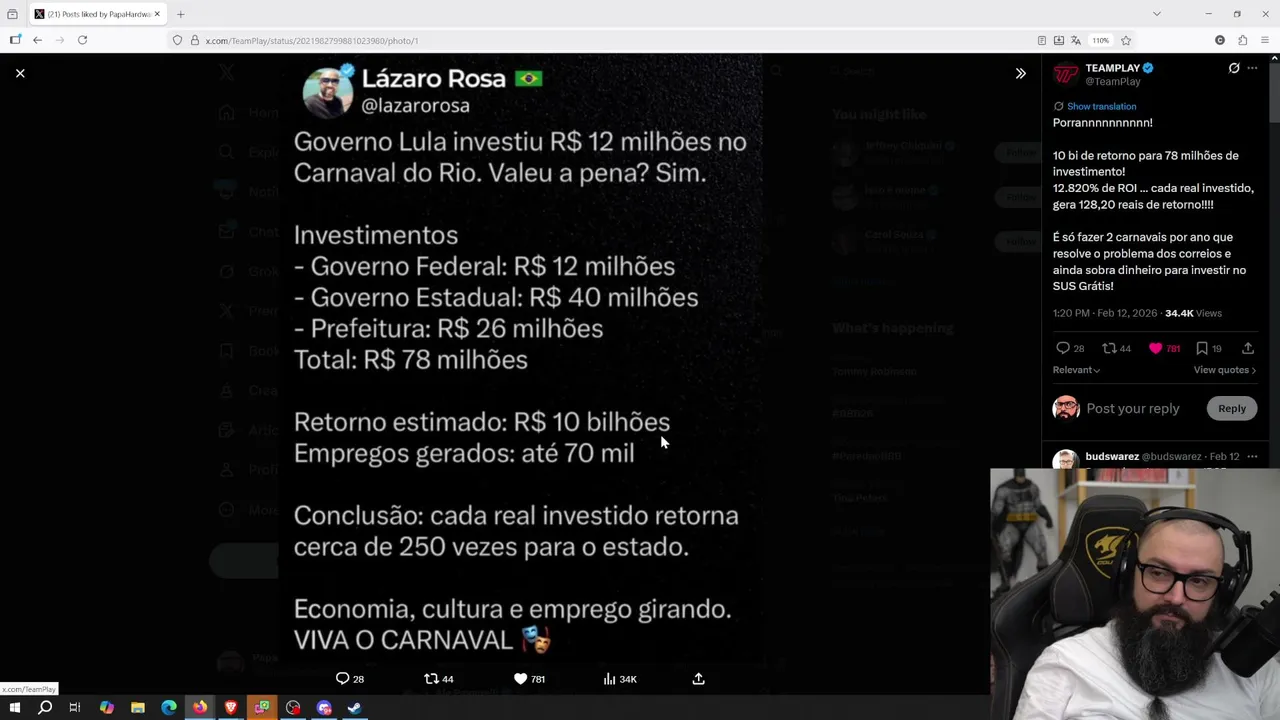Open the comment icon below the photo
Viewport: 1280px width, 720px height.
[343, 679]
